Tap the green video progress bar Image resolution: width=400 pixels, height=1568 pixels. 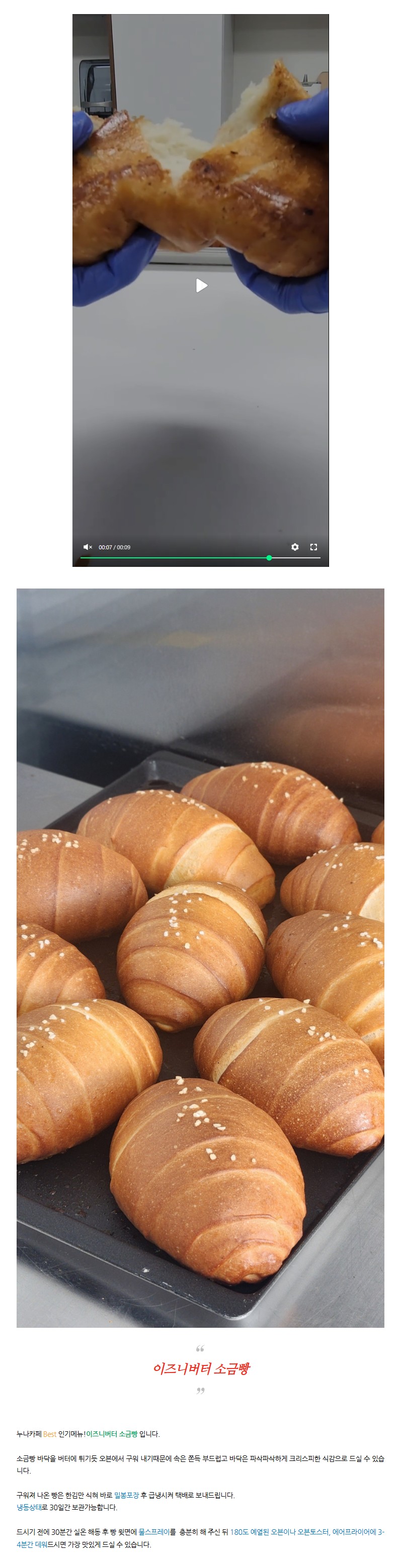tap(175, 557)
